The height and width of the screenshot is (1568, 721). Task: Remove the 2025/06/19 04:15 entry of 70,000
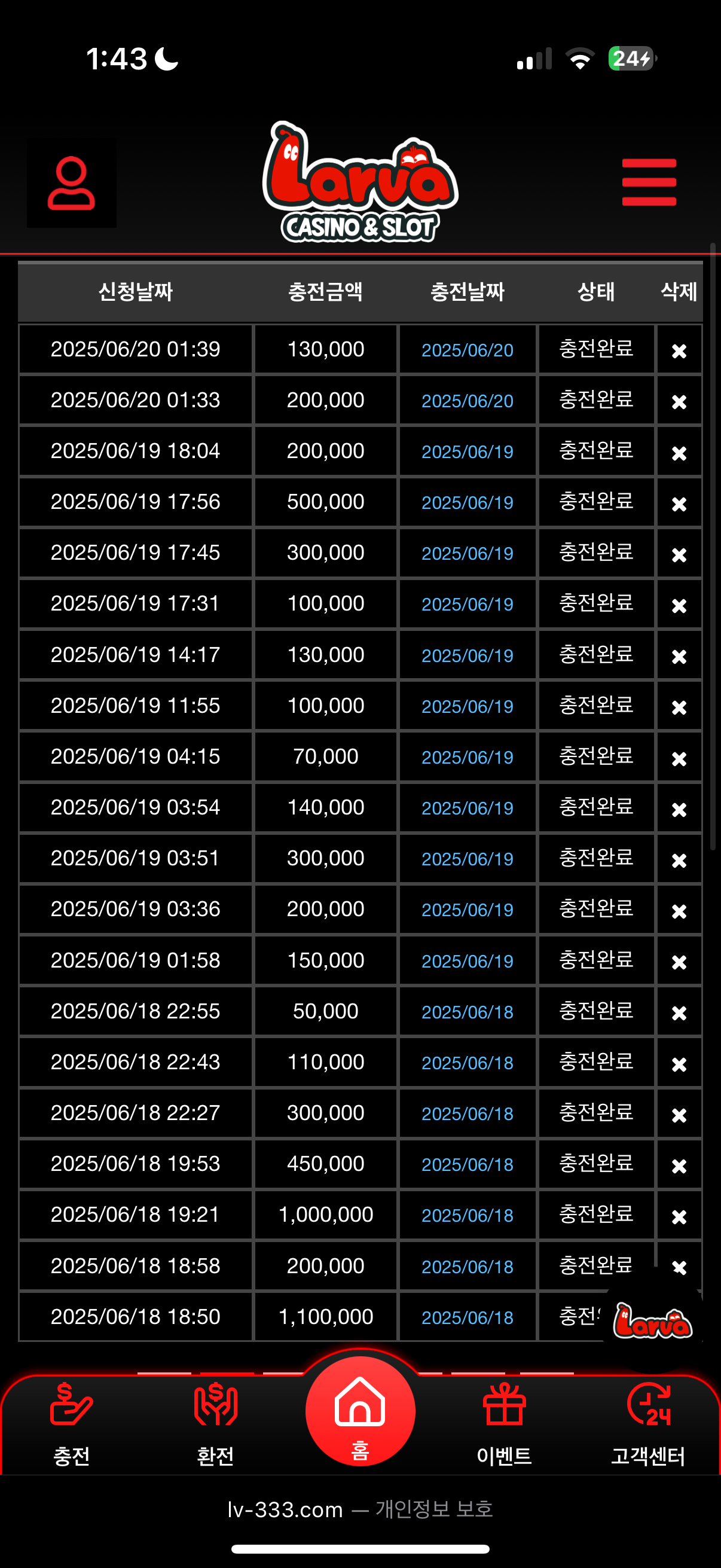679,758
